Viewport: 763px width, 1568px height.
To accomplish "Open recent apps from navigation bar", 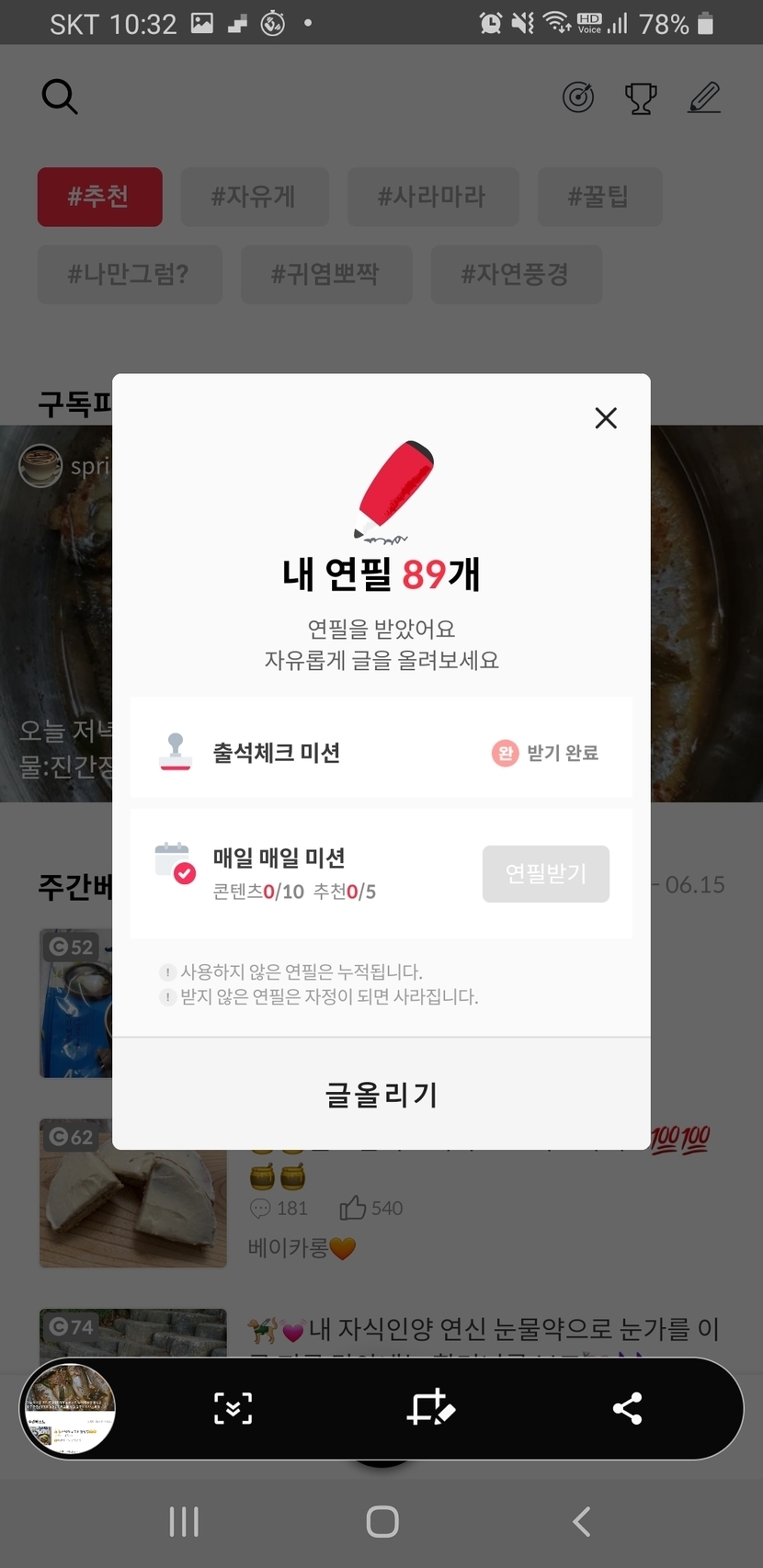I will (x=184, y=1522).
